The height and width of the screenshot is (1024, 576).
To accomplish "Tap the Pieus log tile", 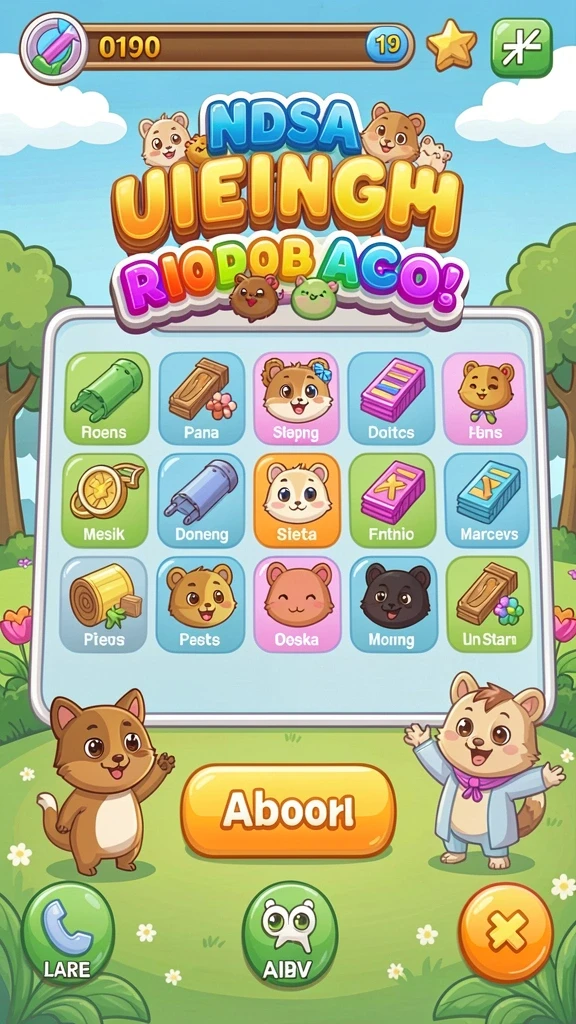I will (103, 604).
